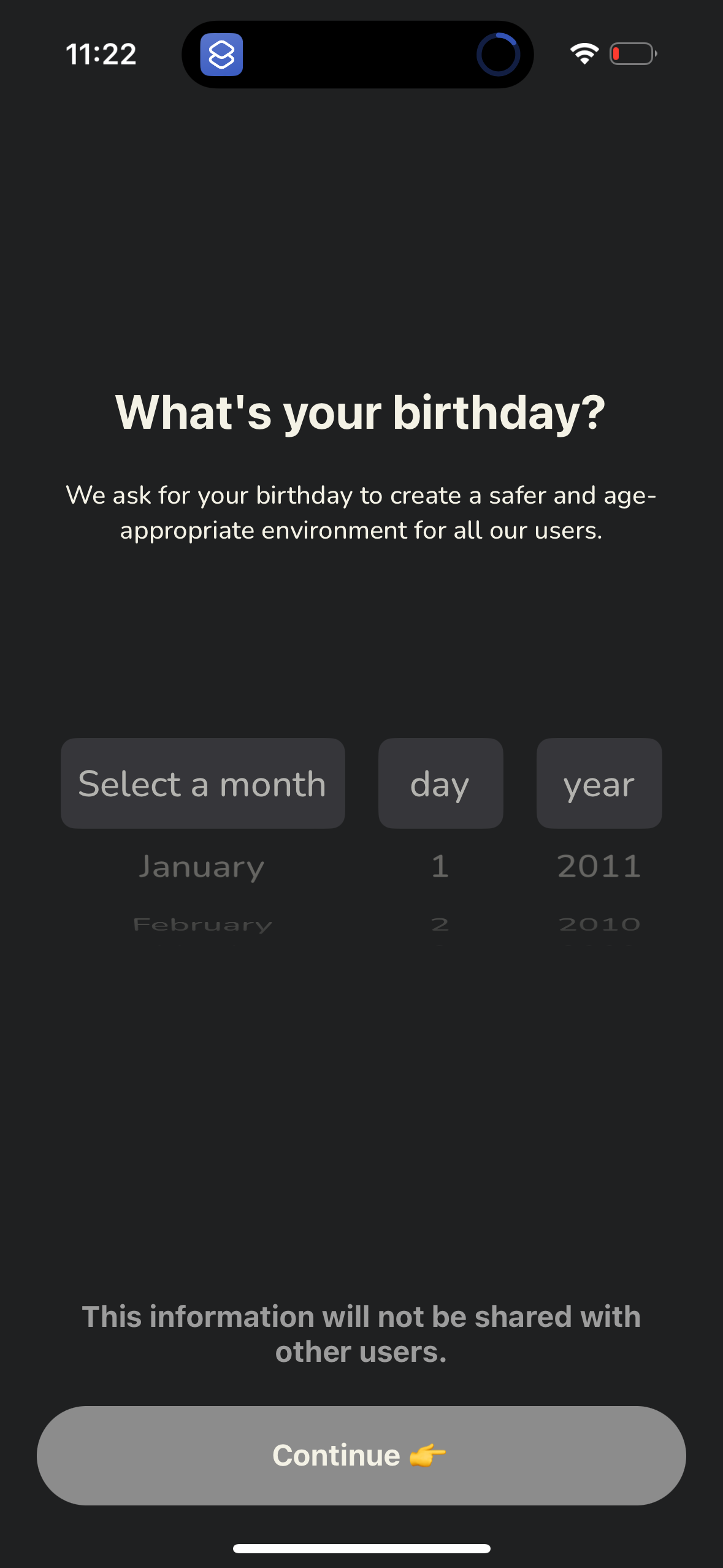Tap the clock showing 11:22
Screen dimensions: 723x1568
tap(101, 54)
